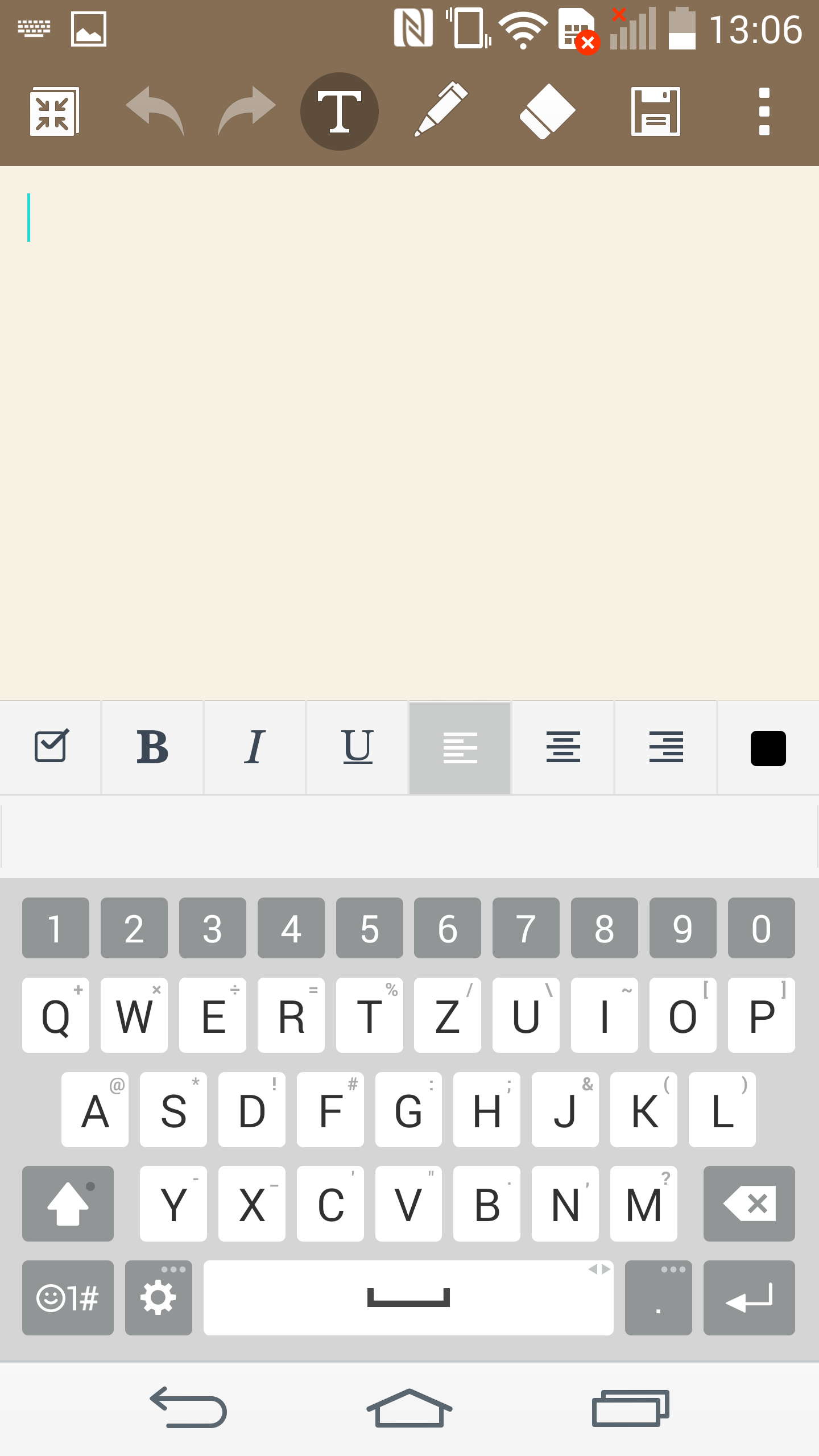Center-align the text
Viewport: 819px width, 1456px height.
tap(563, 747)
